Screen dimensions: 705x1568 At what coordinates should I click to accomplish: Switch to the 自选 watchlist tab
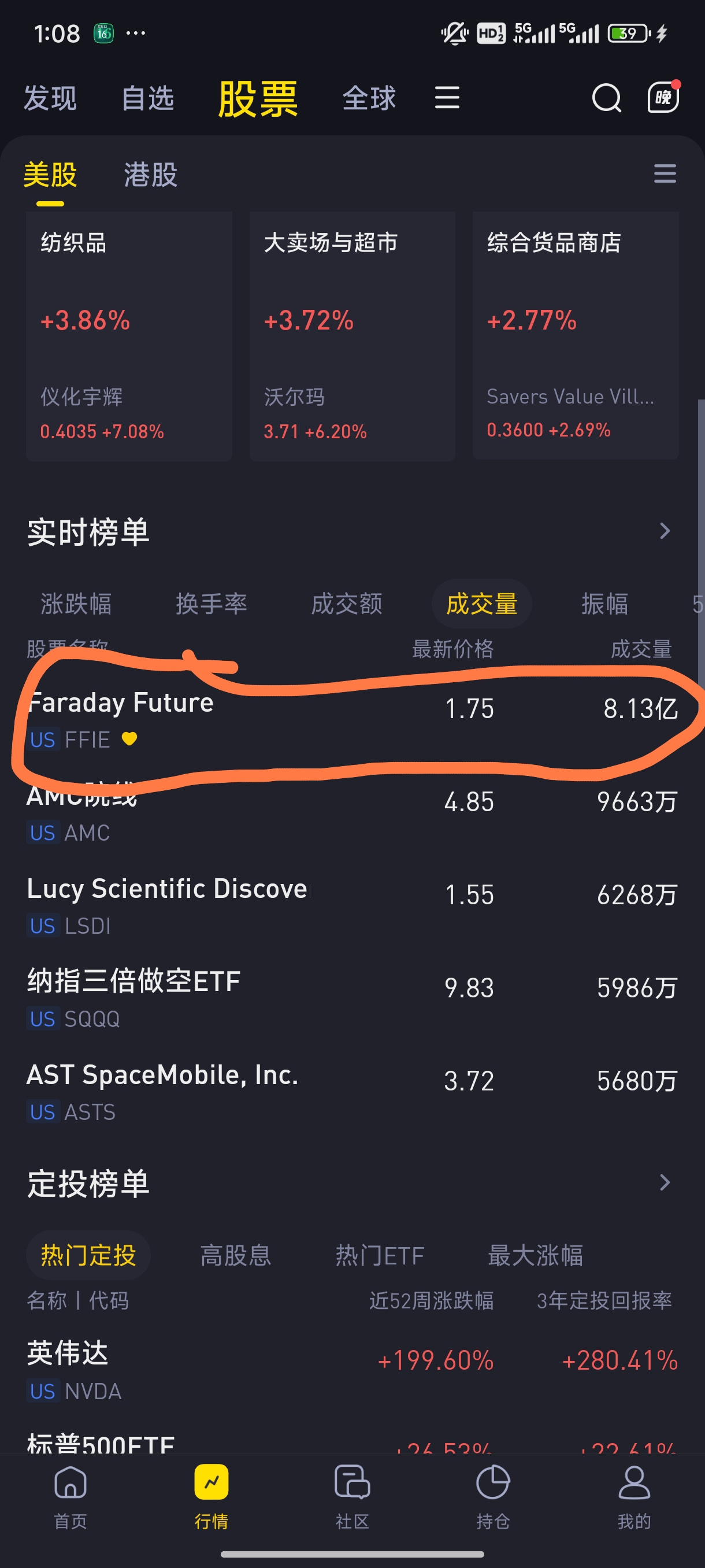(148, 98)
